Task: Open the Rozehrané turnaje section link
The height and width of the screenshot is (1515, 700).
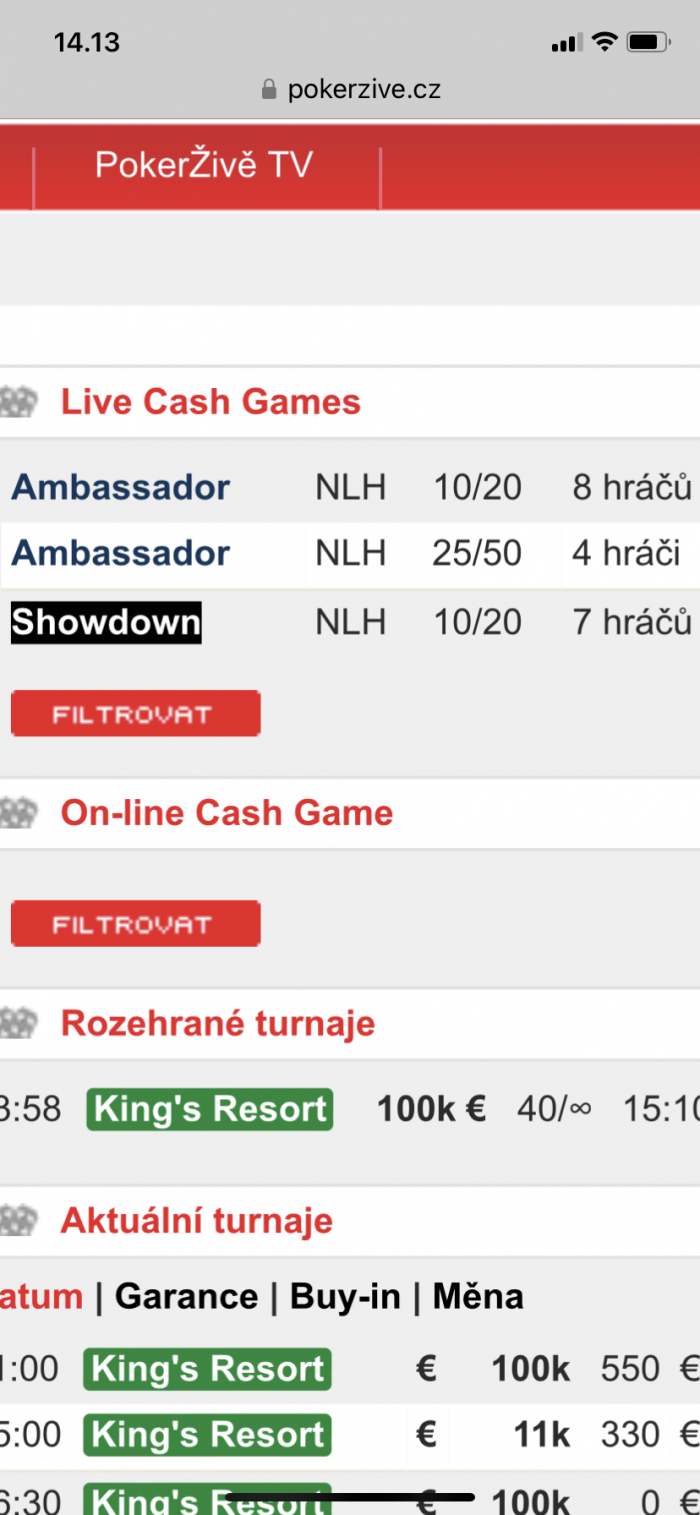Action: click(x=218, y=1024)
